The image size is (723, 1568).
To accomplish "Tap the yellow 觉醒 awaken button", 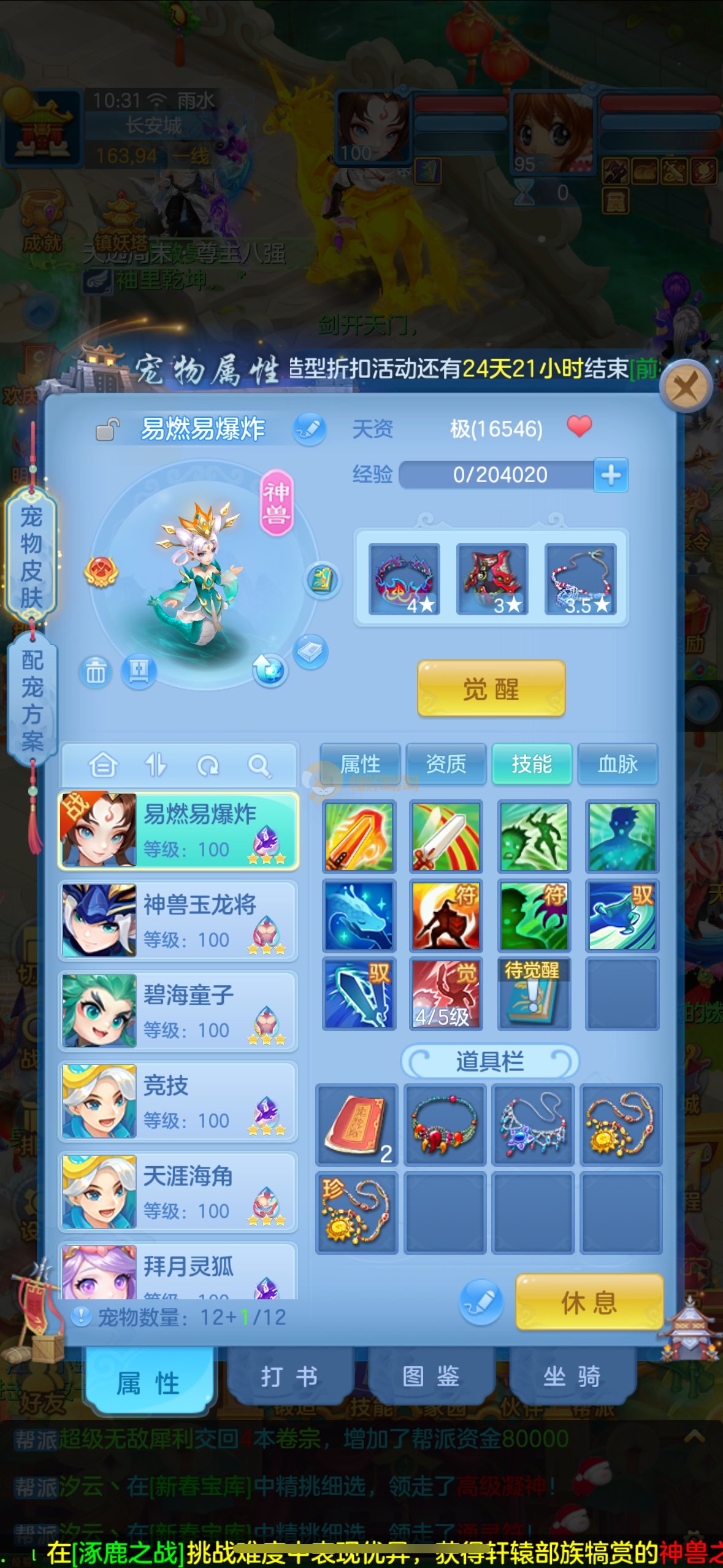I will click(x=491, y=689).
